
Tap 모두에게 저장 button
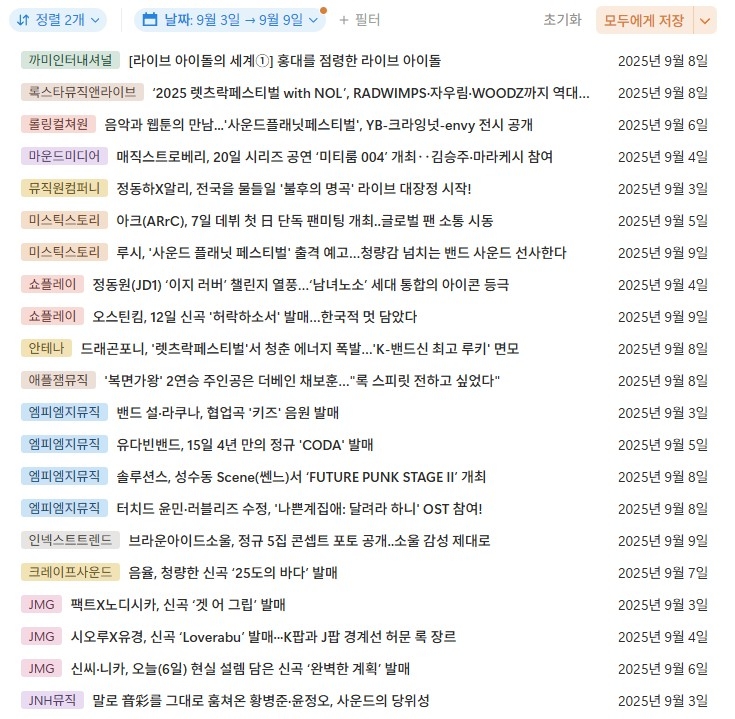pos(643,20)
